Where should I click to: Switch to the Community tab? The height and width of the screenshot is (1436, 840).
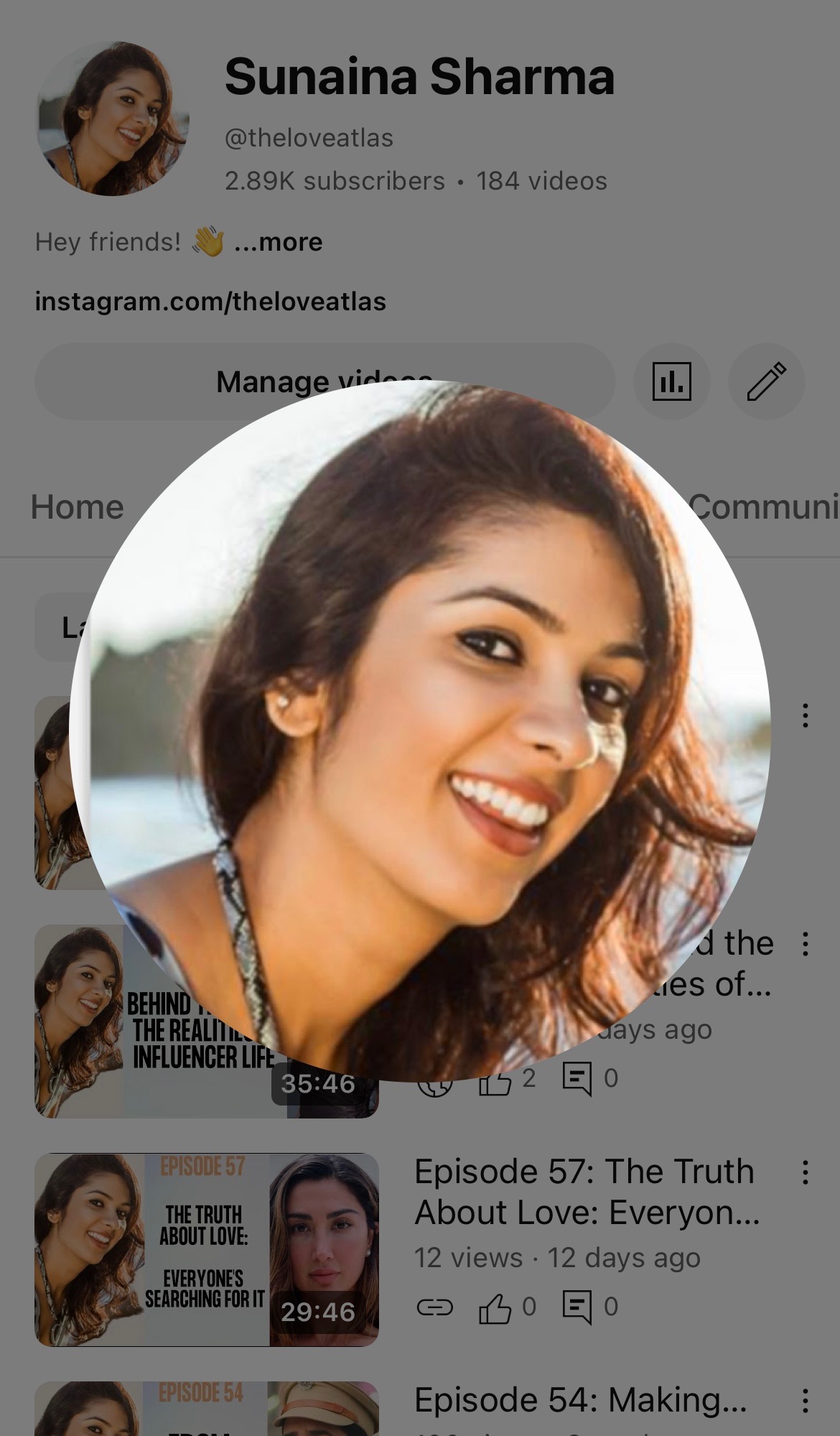pyautogui.click(x=763, y=507)
